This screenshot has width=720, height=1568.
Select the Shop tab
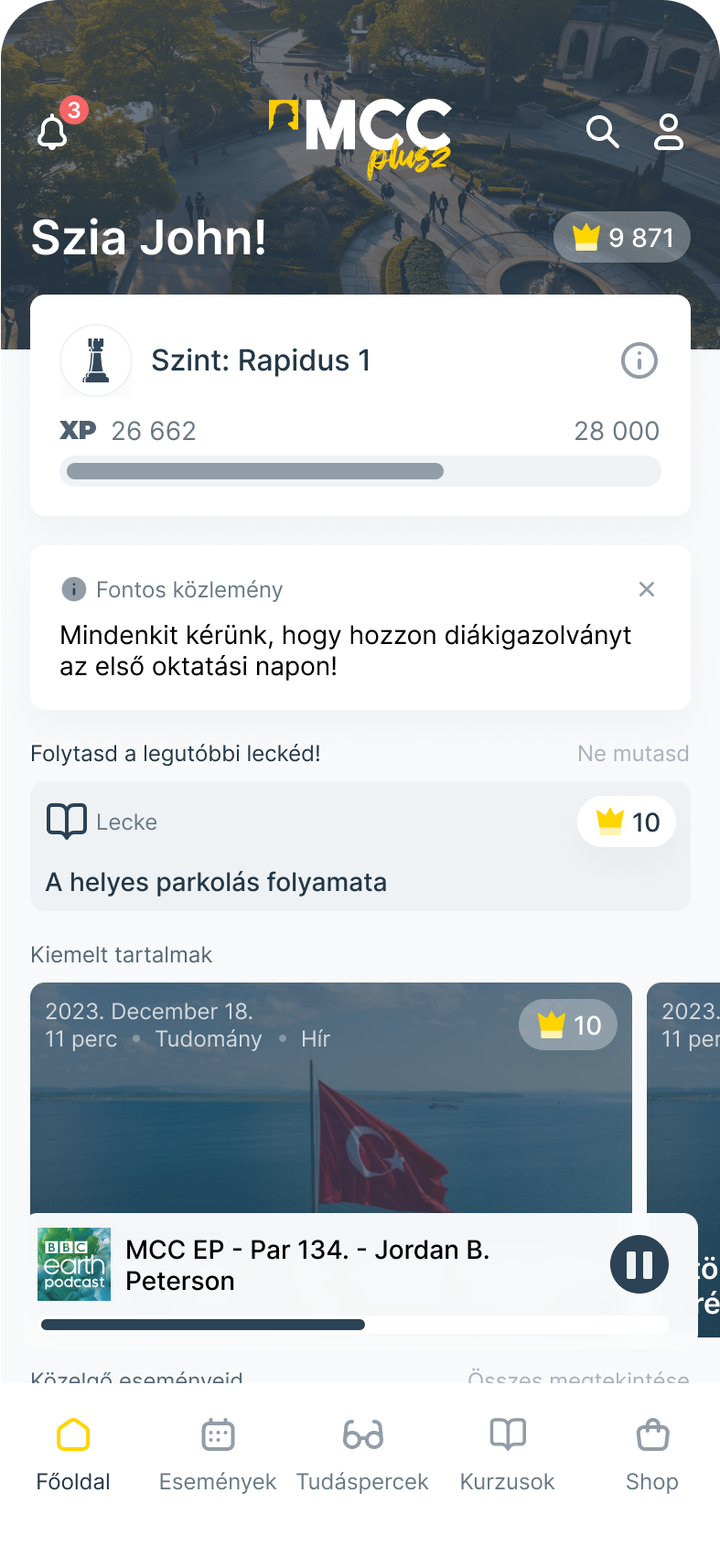[x=652, y=1455]
